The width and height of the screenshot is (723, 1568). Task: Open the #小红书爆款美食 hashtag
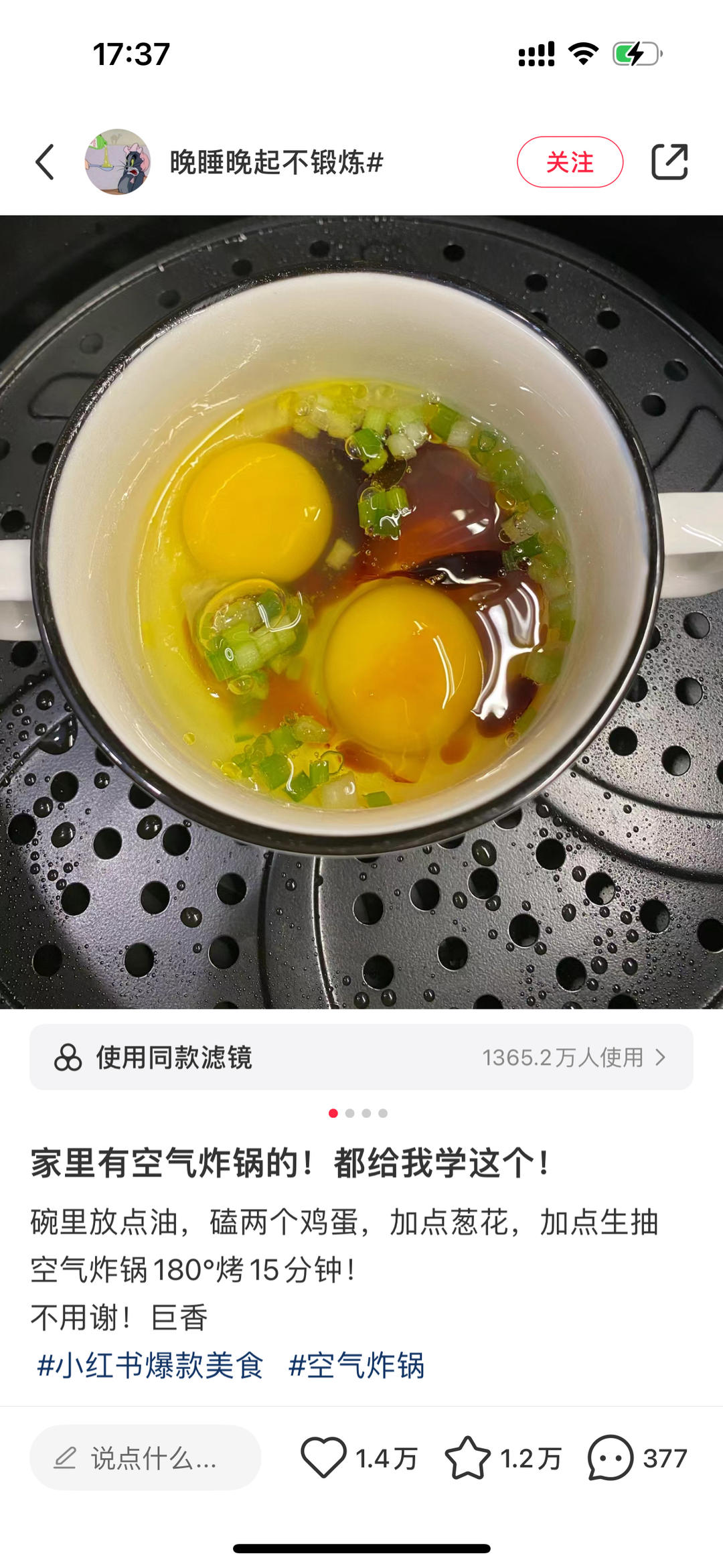click(151, 1366)
